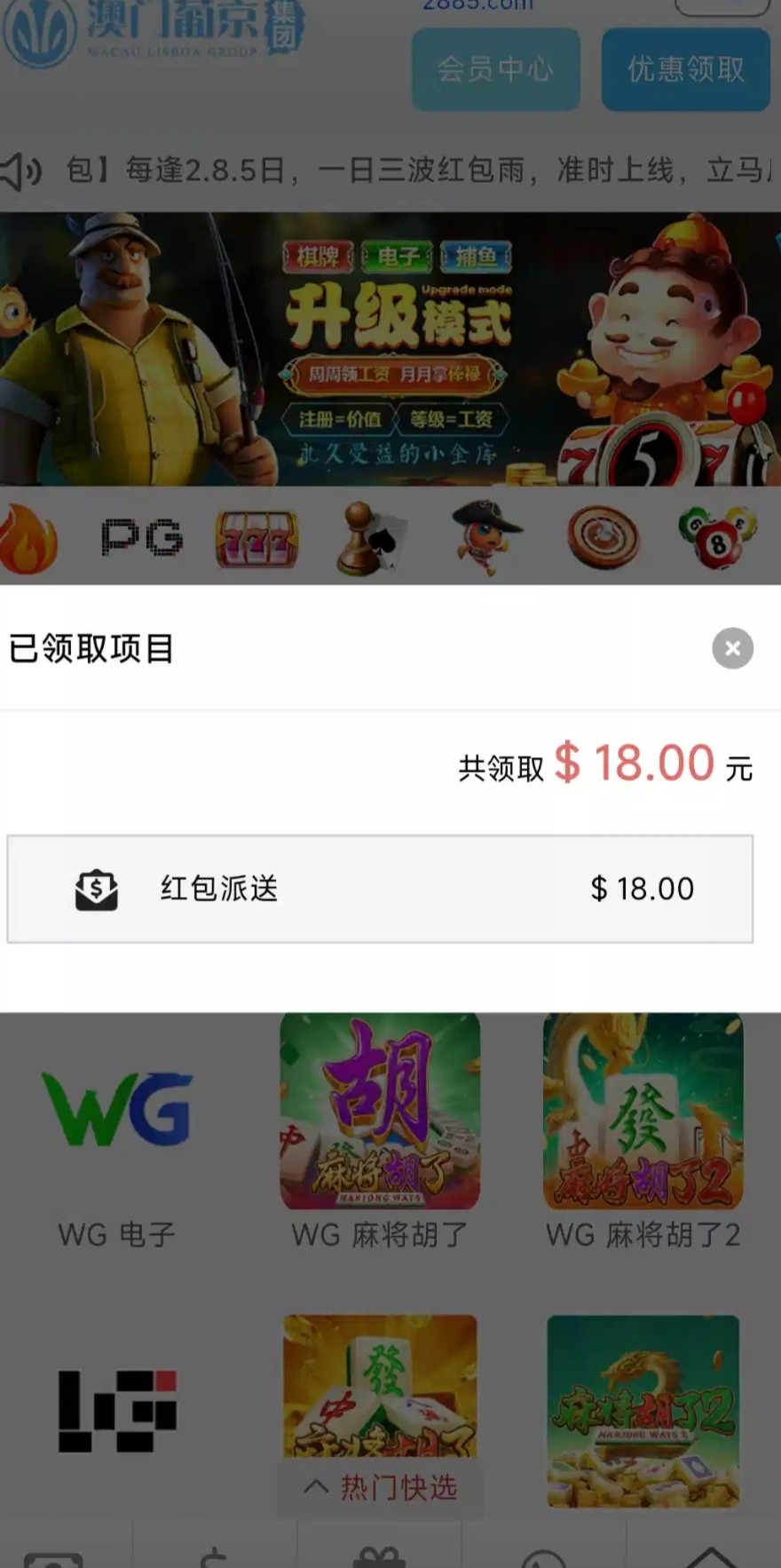
Task: Open the 升级模式 promo banner
Action: [390, 349]
